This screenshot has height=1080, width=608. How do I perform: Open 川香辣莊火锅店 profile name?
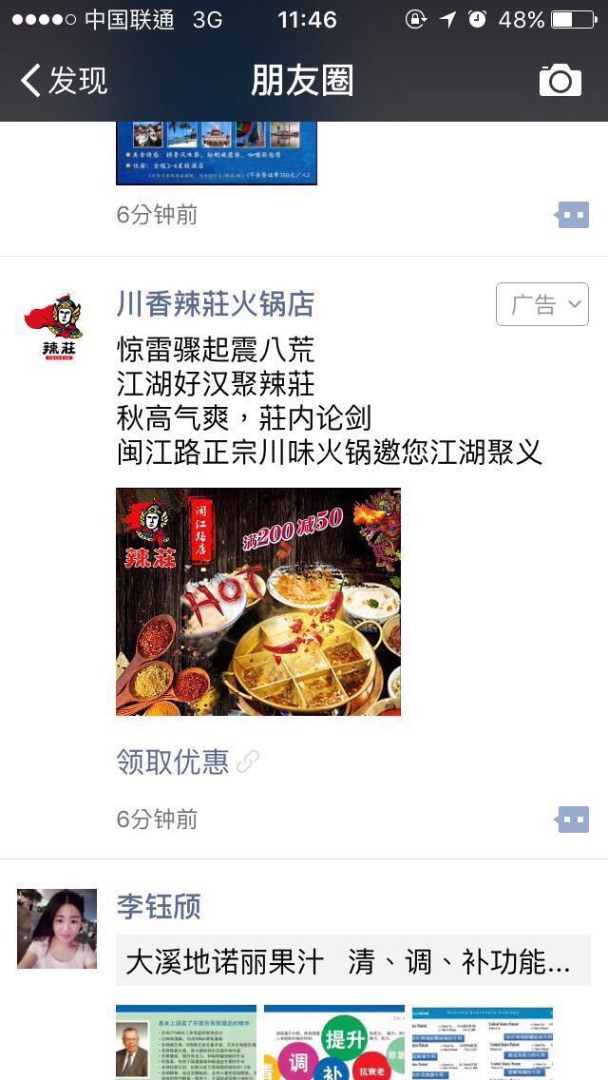[x=215, y=304]
